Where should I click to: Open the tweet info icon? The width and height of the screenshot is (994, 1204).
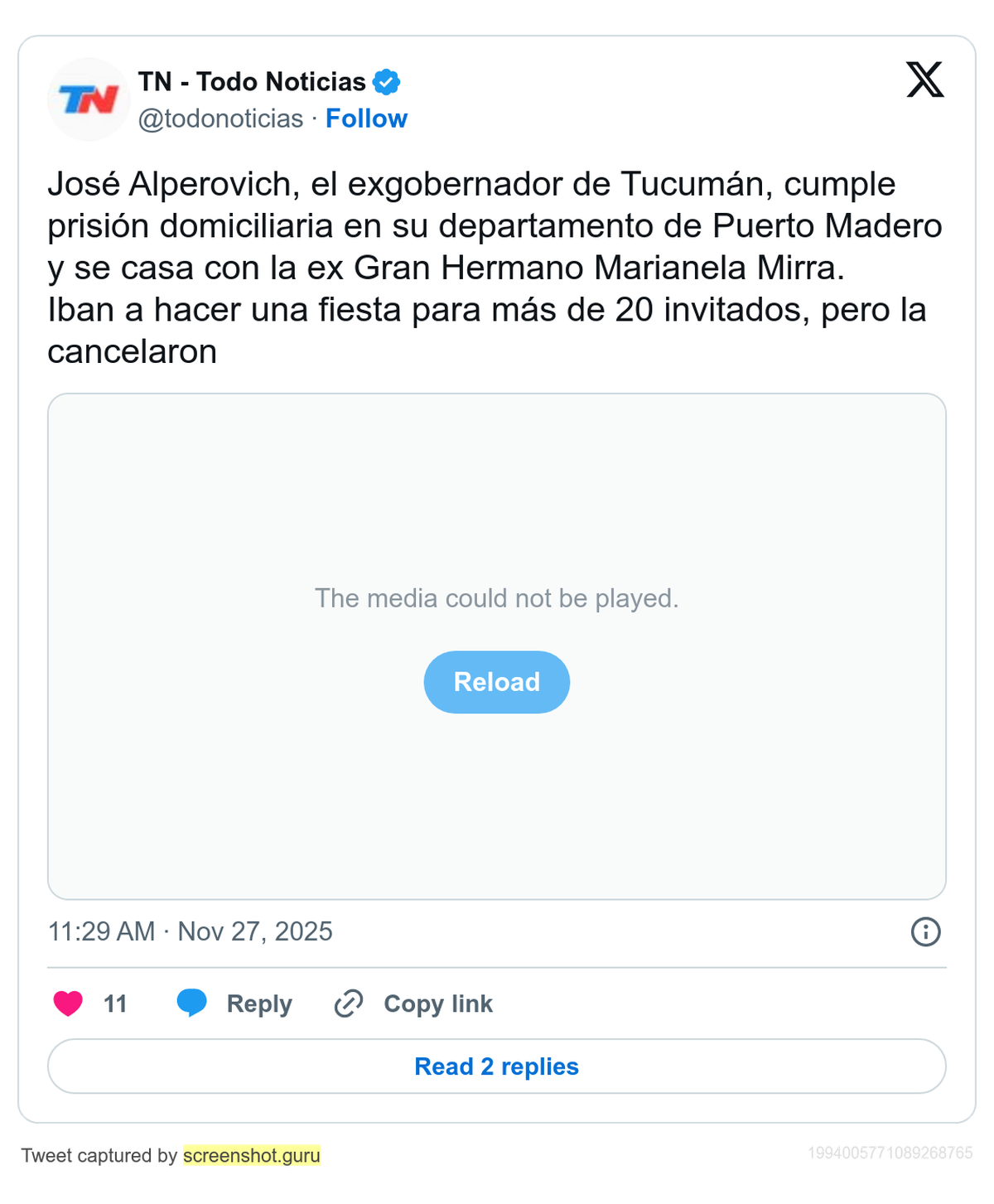coord(925,931)
